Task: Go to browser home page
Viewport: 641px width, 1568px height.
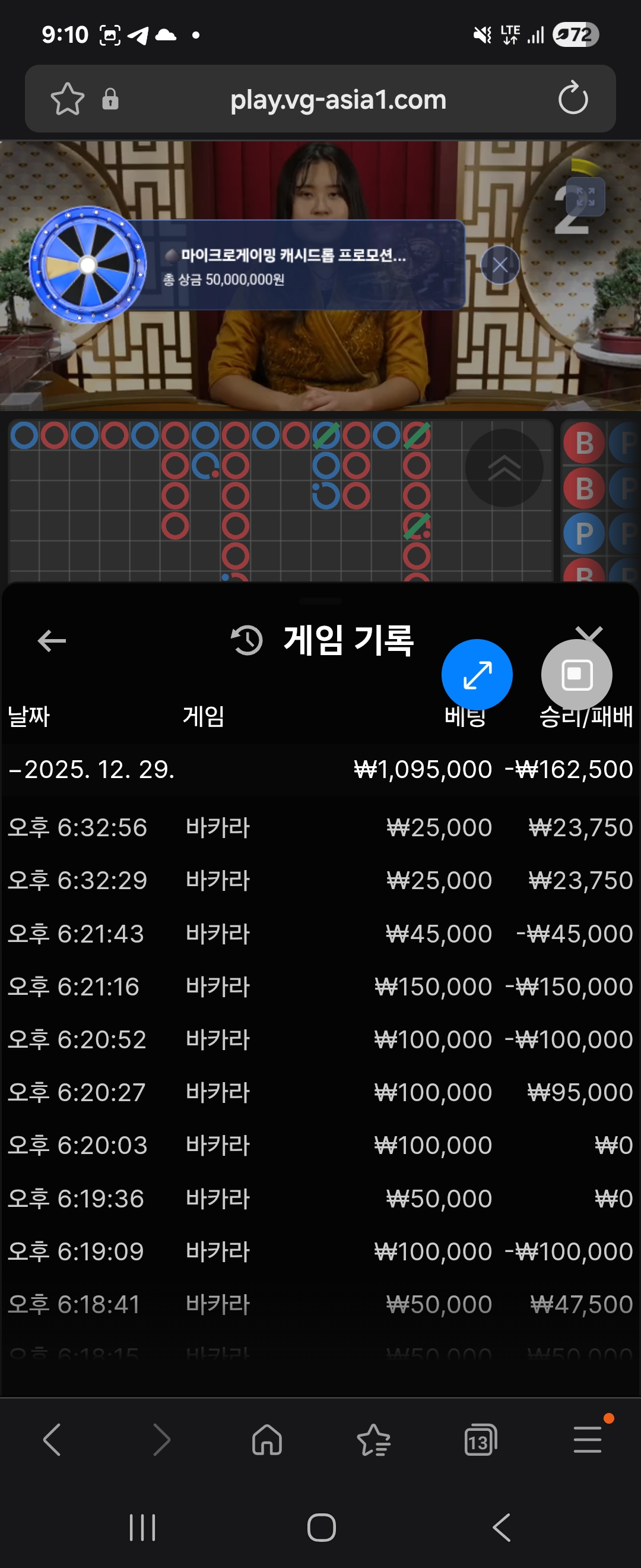Action: point(267,1440)
